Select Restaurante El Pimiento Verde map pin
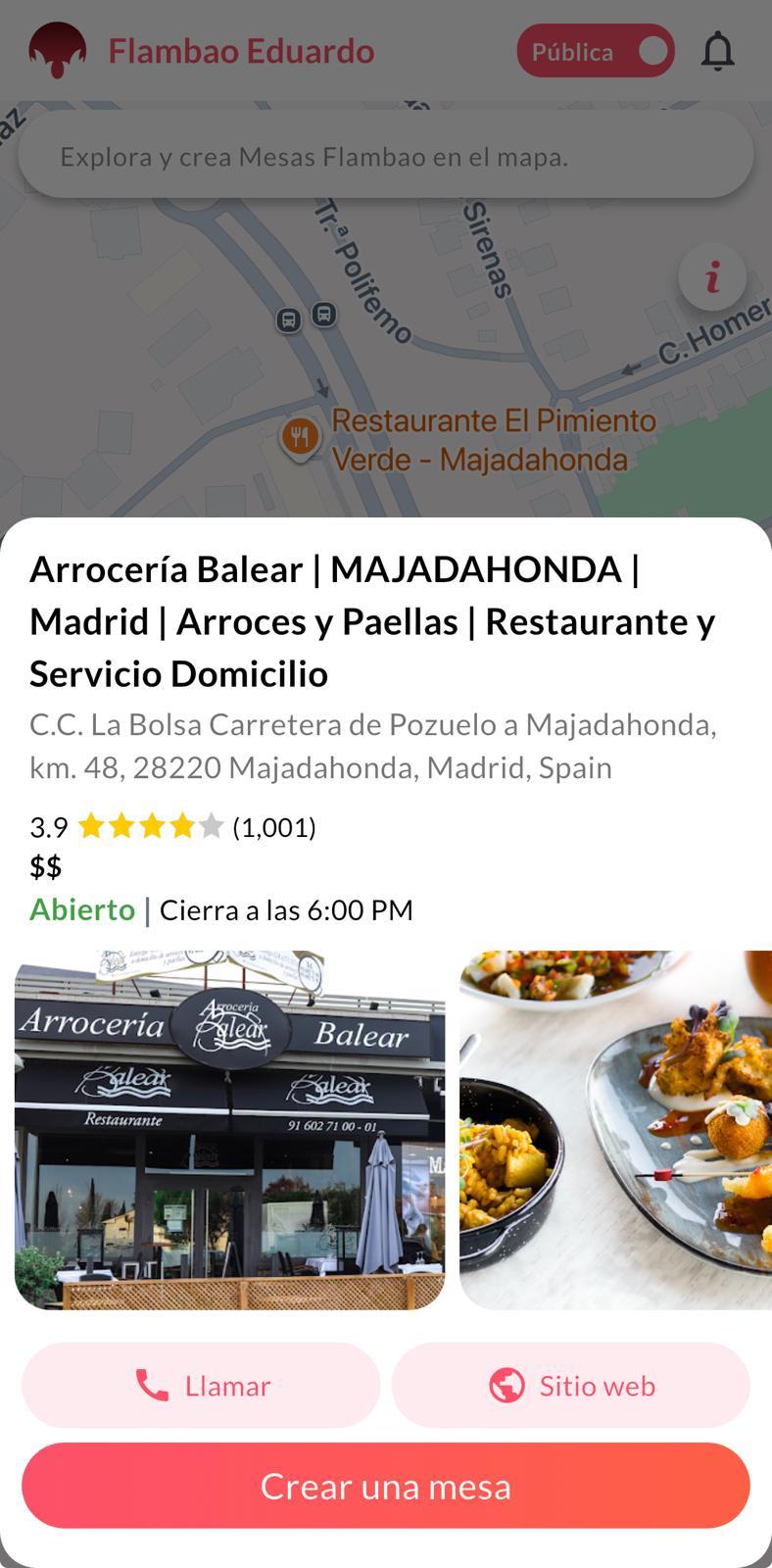 click(x=299, y=435)
